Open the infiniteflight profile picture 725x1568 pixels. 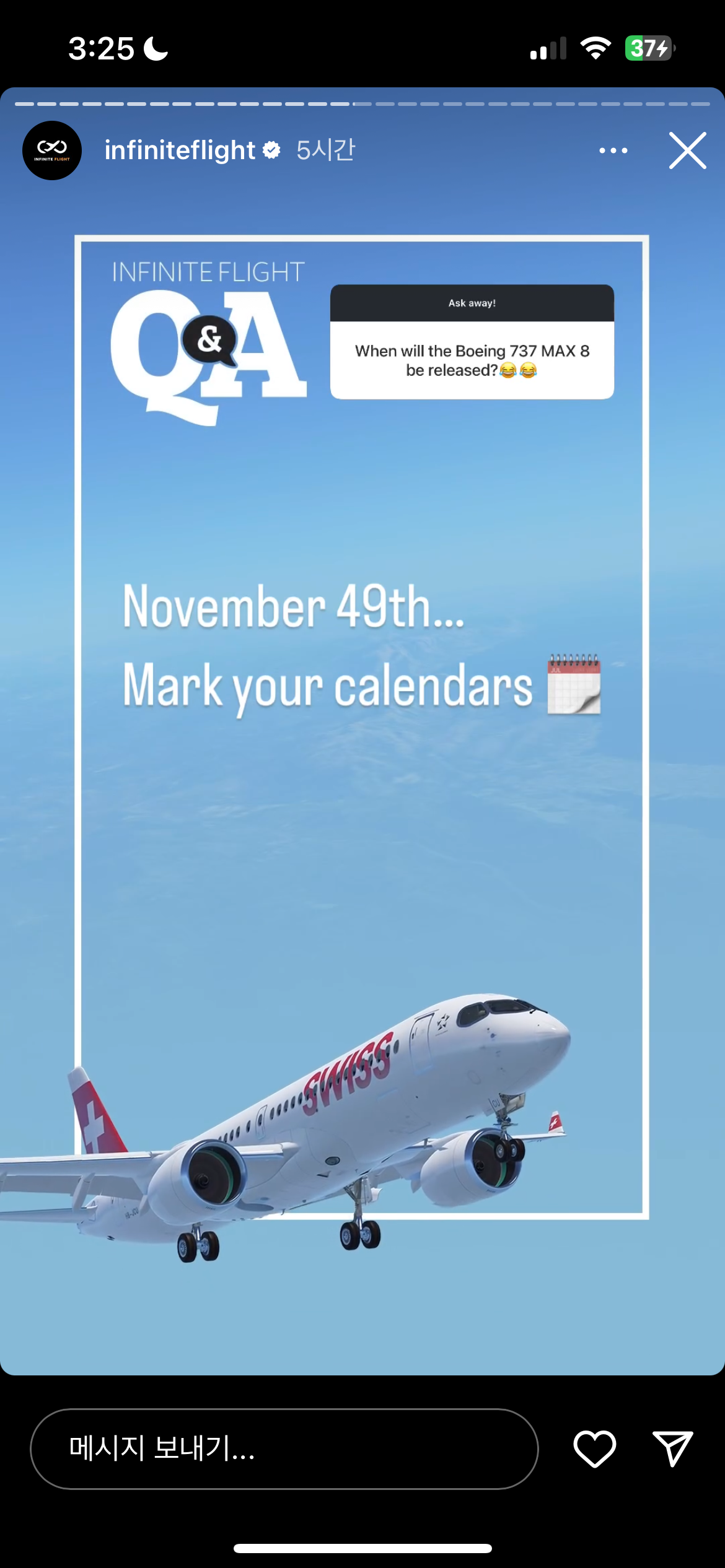tap(52, 150)
